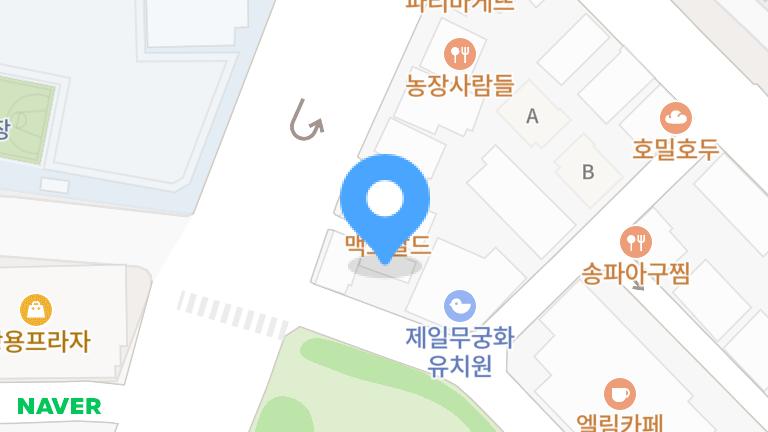Select the 제일무궁화 유치원 kindergarten marker
This screenshot has width=768, height=432.
click(x=459, y=305)
